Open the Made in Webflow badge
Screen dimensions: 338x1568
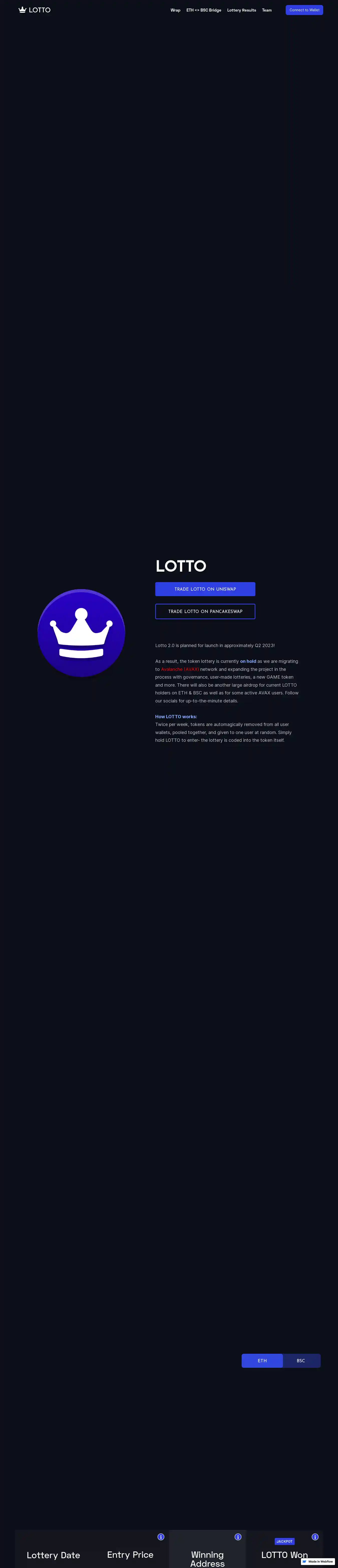[x=318, y=1561]
